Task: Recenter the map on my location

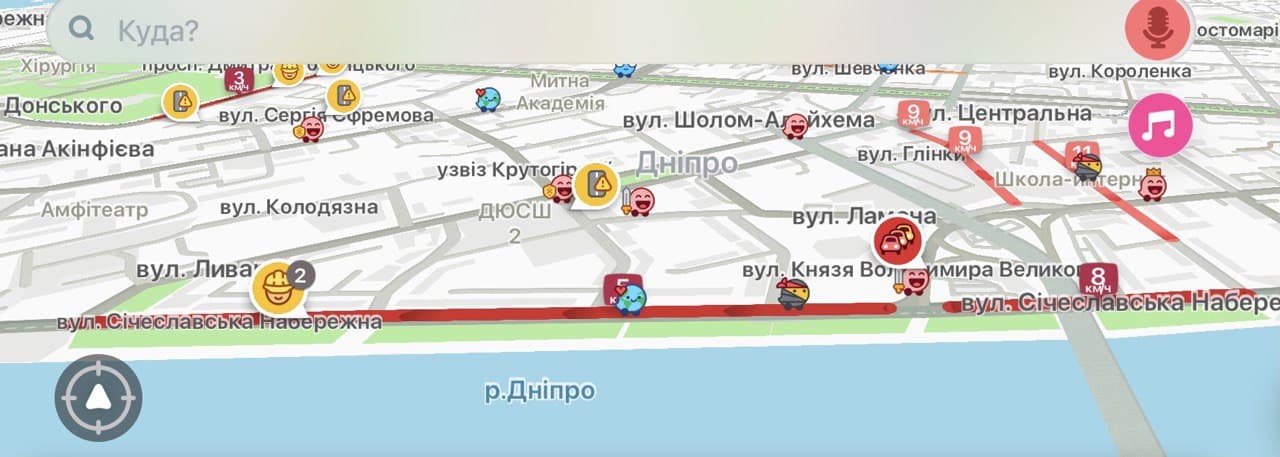Action: 98,398
